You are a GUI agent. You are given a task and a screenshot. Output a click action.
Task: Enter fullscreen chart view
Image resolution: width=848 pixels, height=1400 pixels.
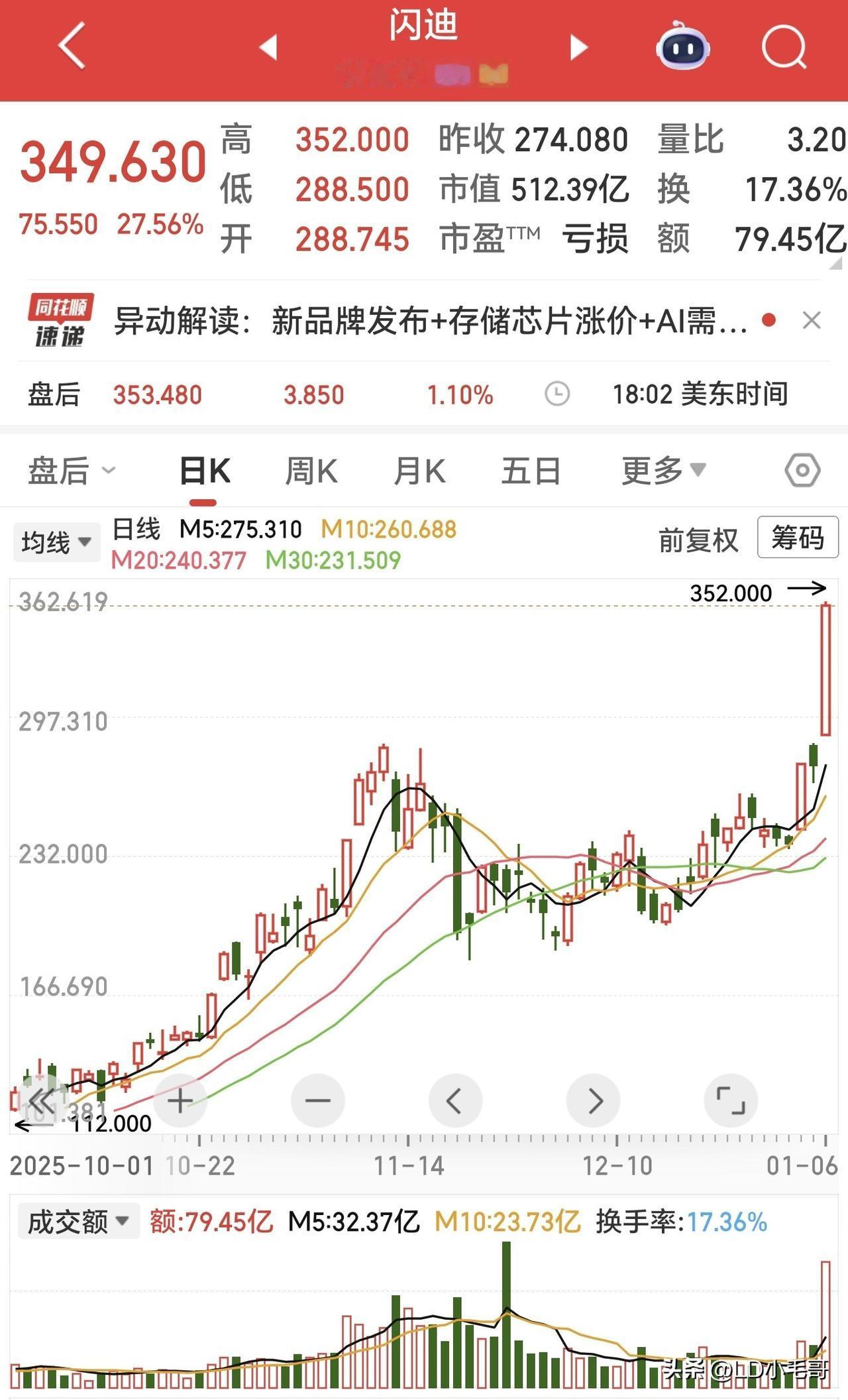(x=731, y=1099)
